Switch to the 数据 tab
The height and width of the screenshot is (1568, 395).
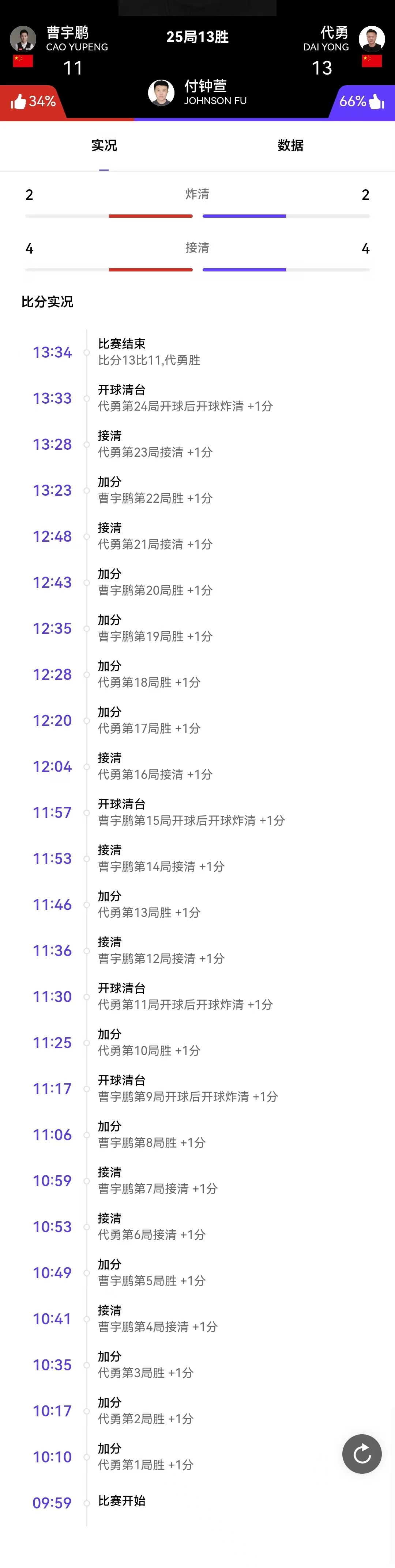[290, 145]
